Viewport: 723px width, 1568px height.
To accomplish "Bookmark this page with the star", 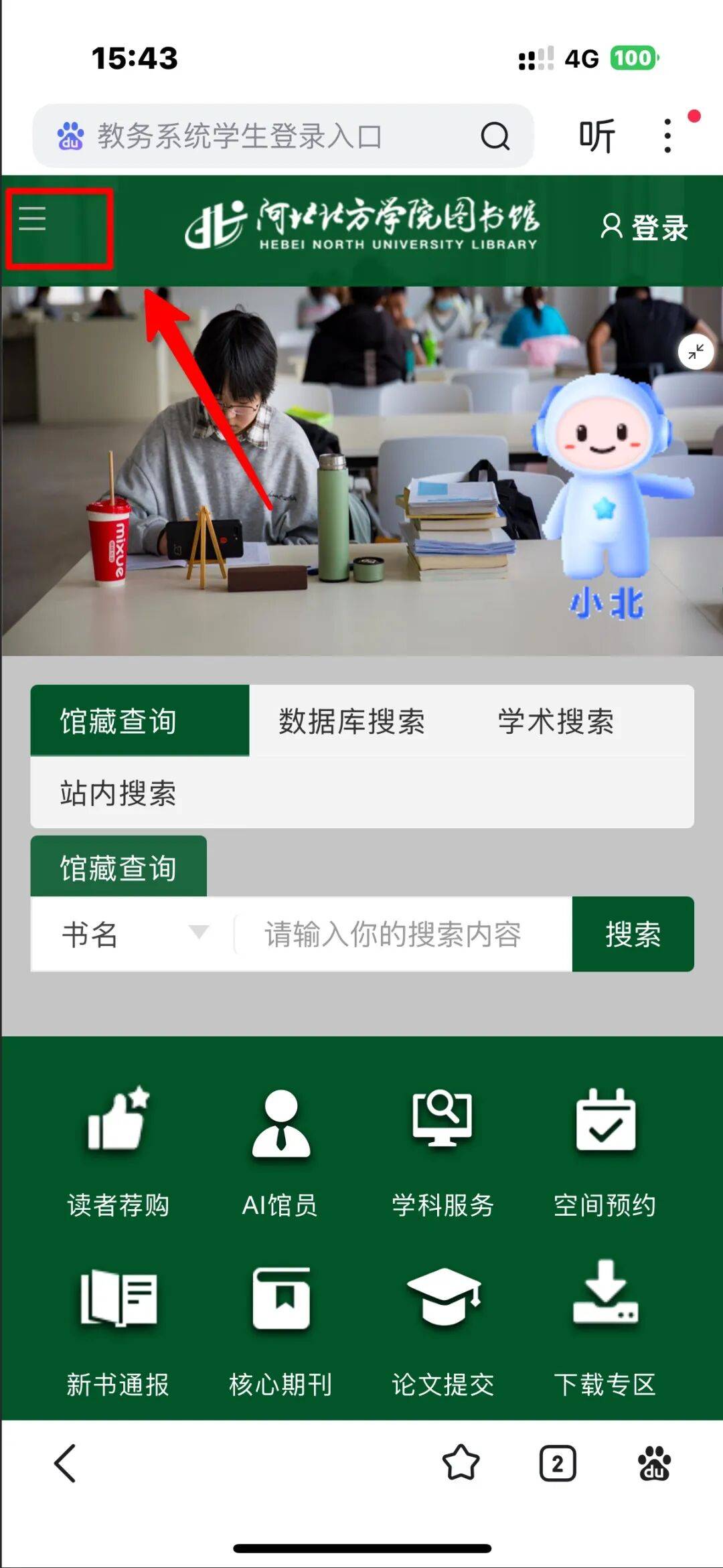I will [461, 1463].
